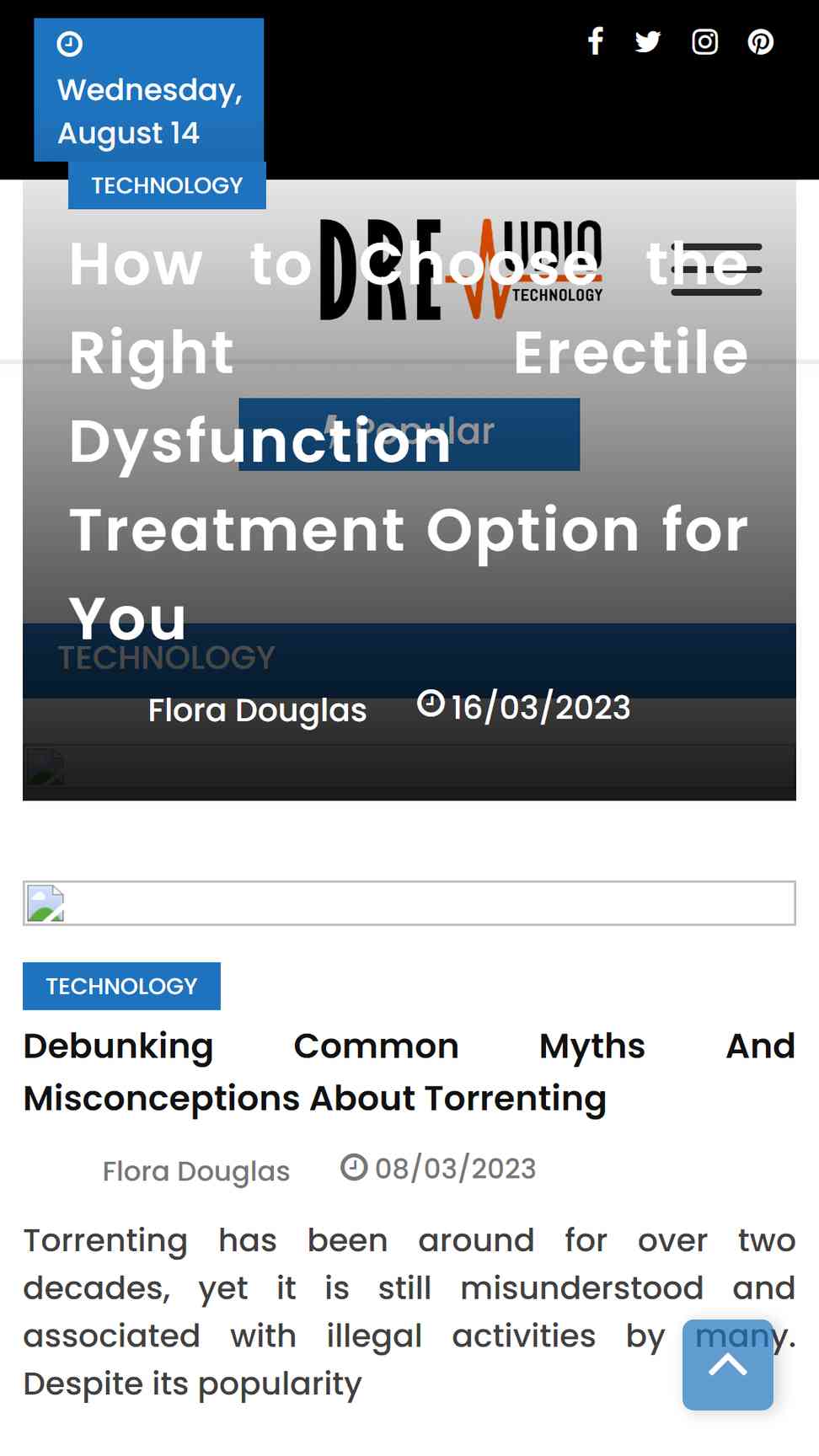This screenshot has width=819, height=1456.
Task: Tap the Technology badge below the date
Action: tap(167, 185)
